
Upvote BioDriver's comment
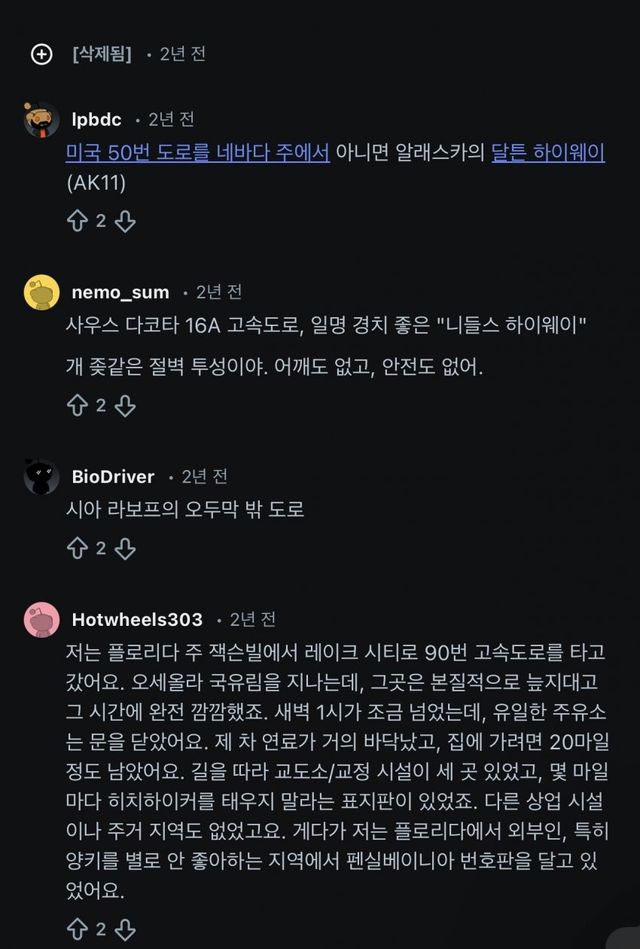77,548
